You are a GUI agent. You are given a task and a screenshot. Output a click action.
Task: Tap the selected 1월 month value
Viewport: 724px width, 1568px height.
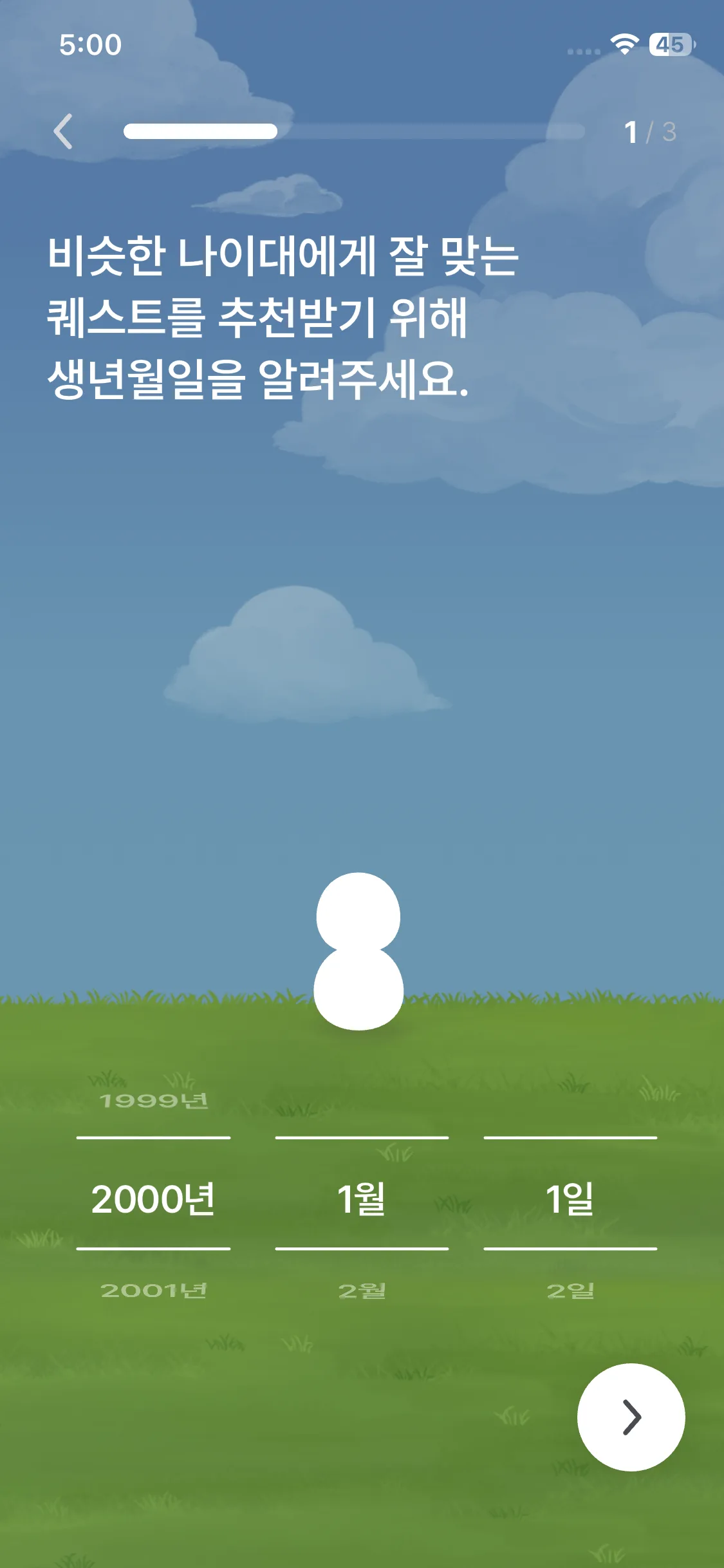click(362, 1199)
